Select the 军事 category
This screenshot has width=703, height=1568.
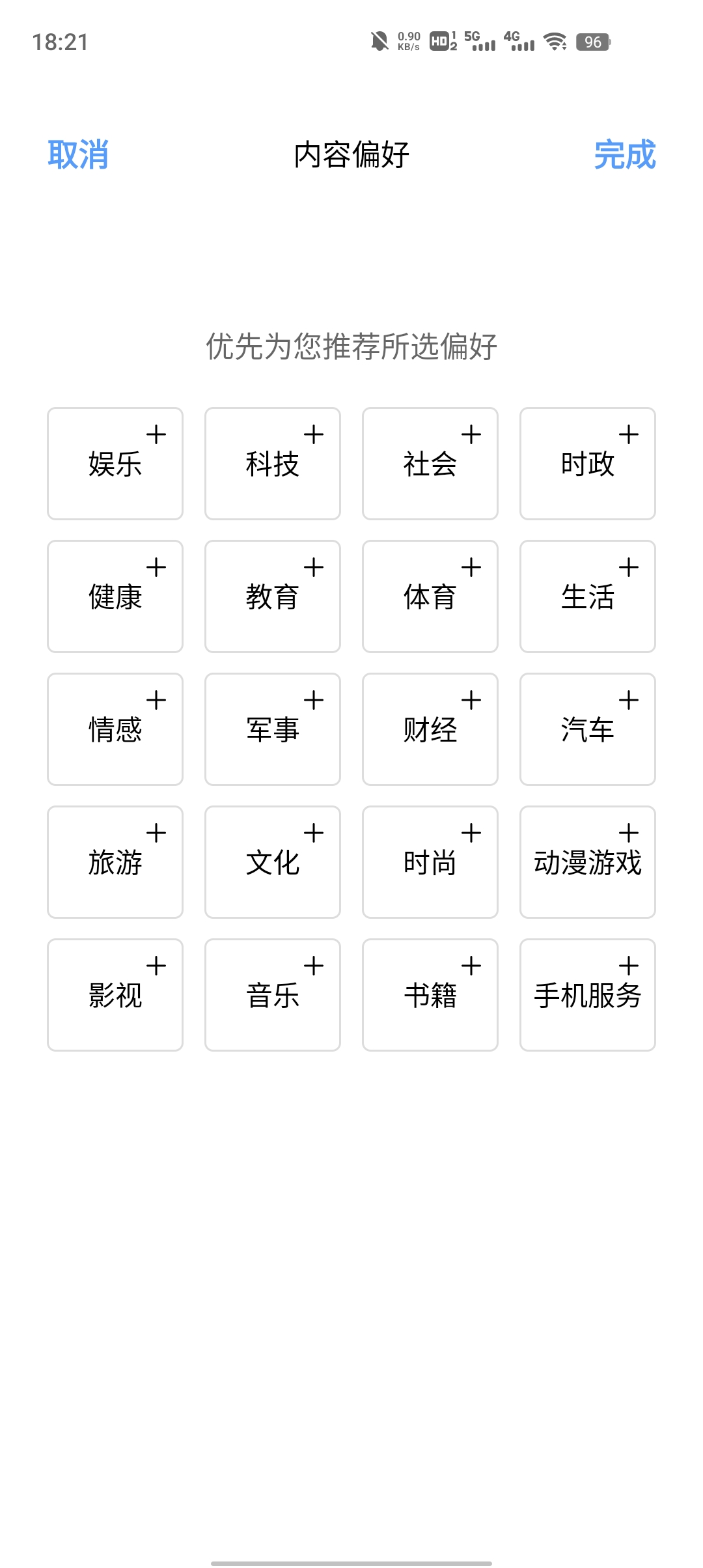273,729
